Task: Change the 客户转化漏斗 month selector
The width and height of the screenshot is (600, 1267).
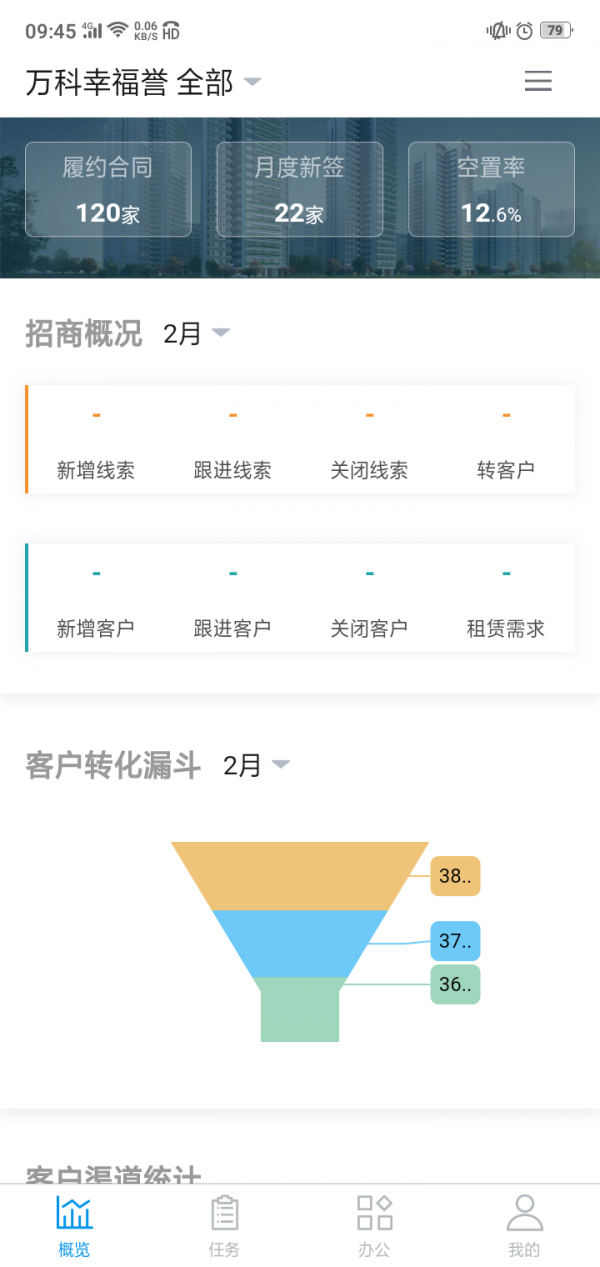Action: pyautogui.click(x=256, y=766)
